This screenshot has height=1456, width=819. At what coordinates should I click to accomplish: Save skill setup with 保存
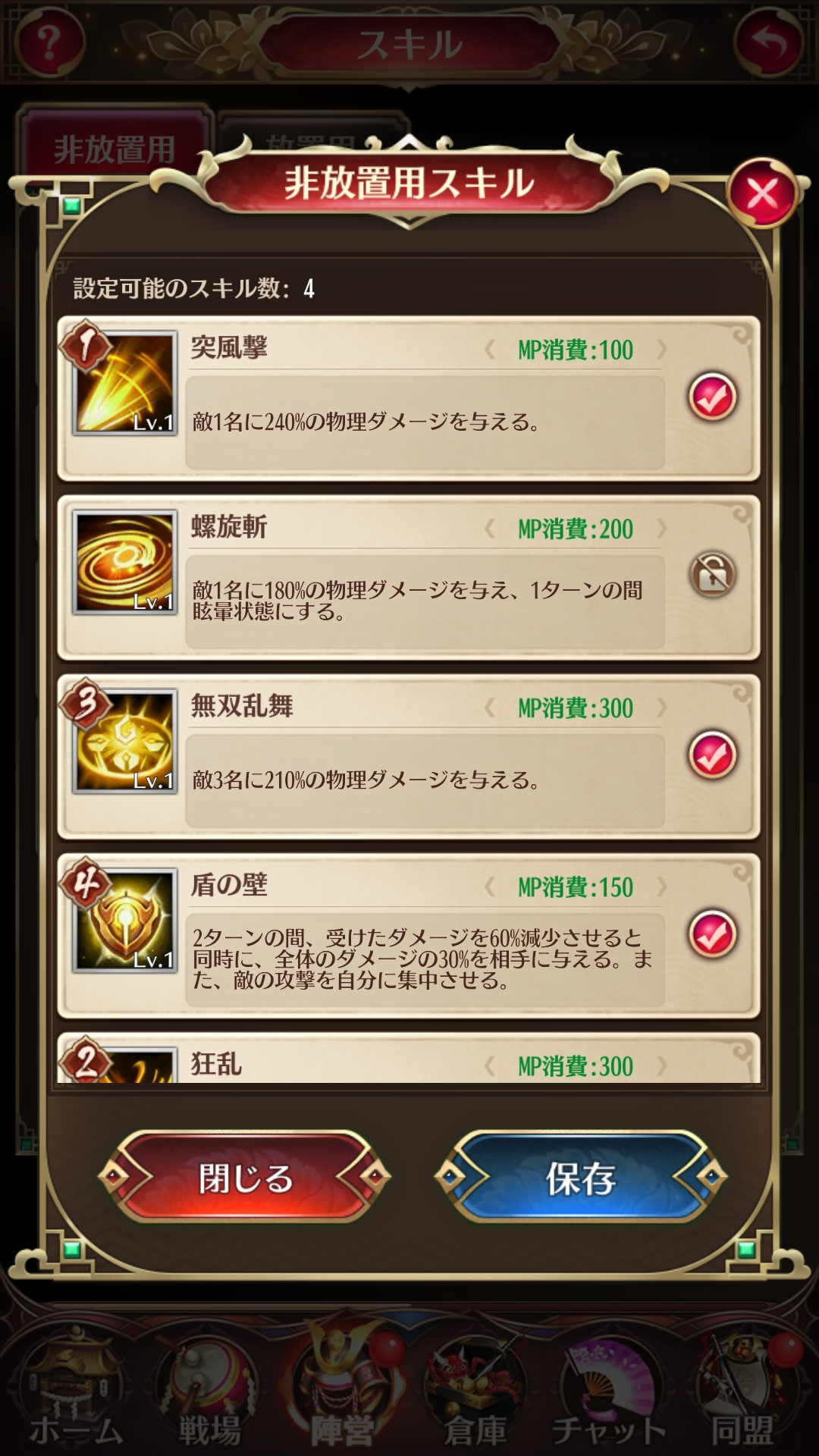[x=581, y=1178]
